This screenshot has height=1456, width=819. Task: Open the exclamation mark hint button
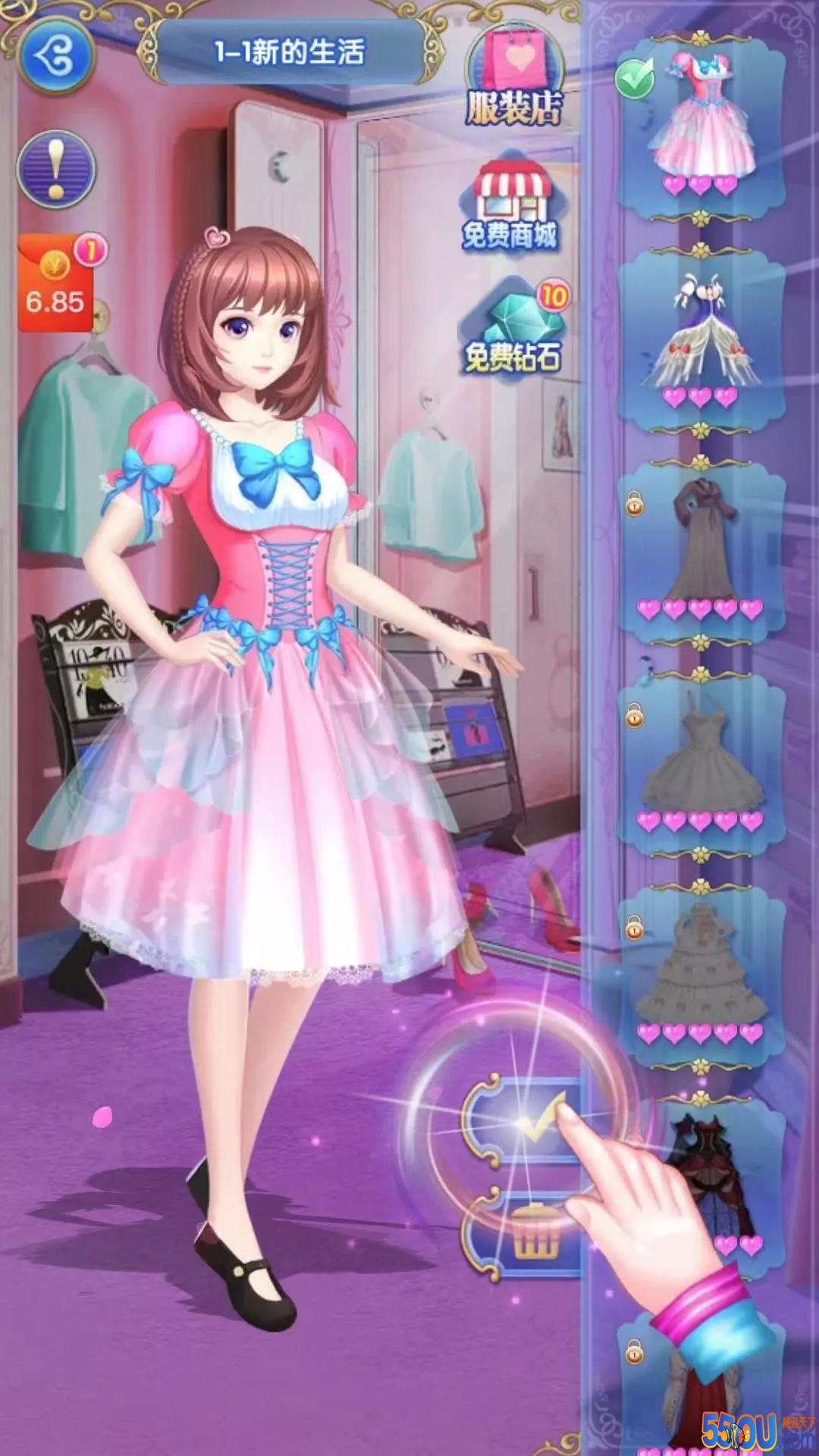[56, 169]
